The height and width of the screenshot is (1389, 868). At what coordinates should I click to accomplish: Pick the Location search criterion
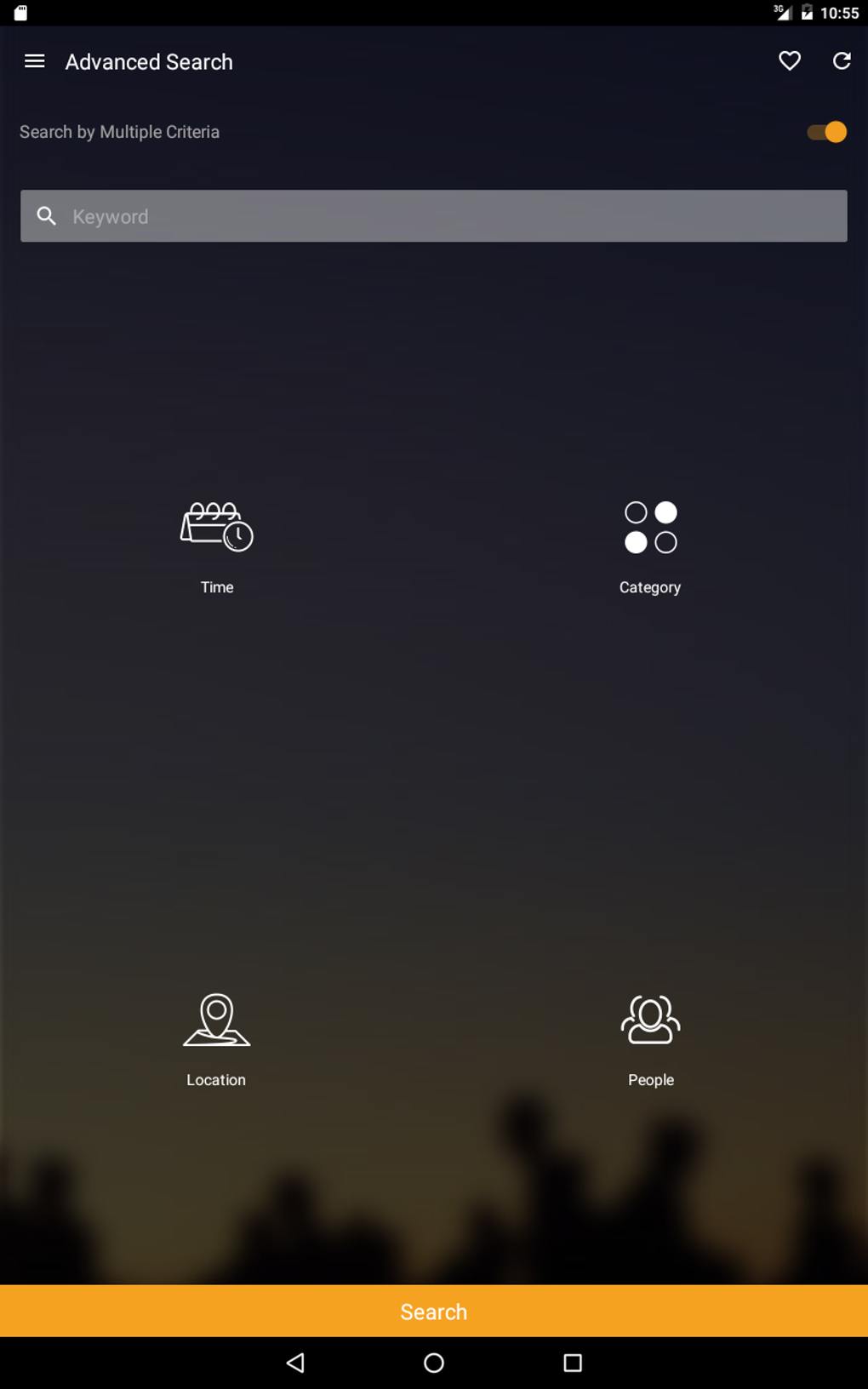pyautogui.click(x=216, y=1038)
